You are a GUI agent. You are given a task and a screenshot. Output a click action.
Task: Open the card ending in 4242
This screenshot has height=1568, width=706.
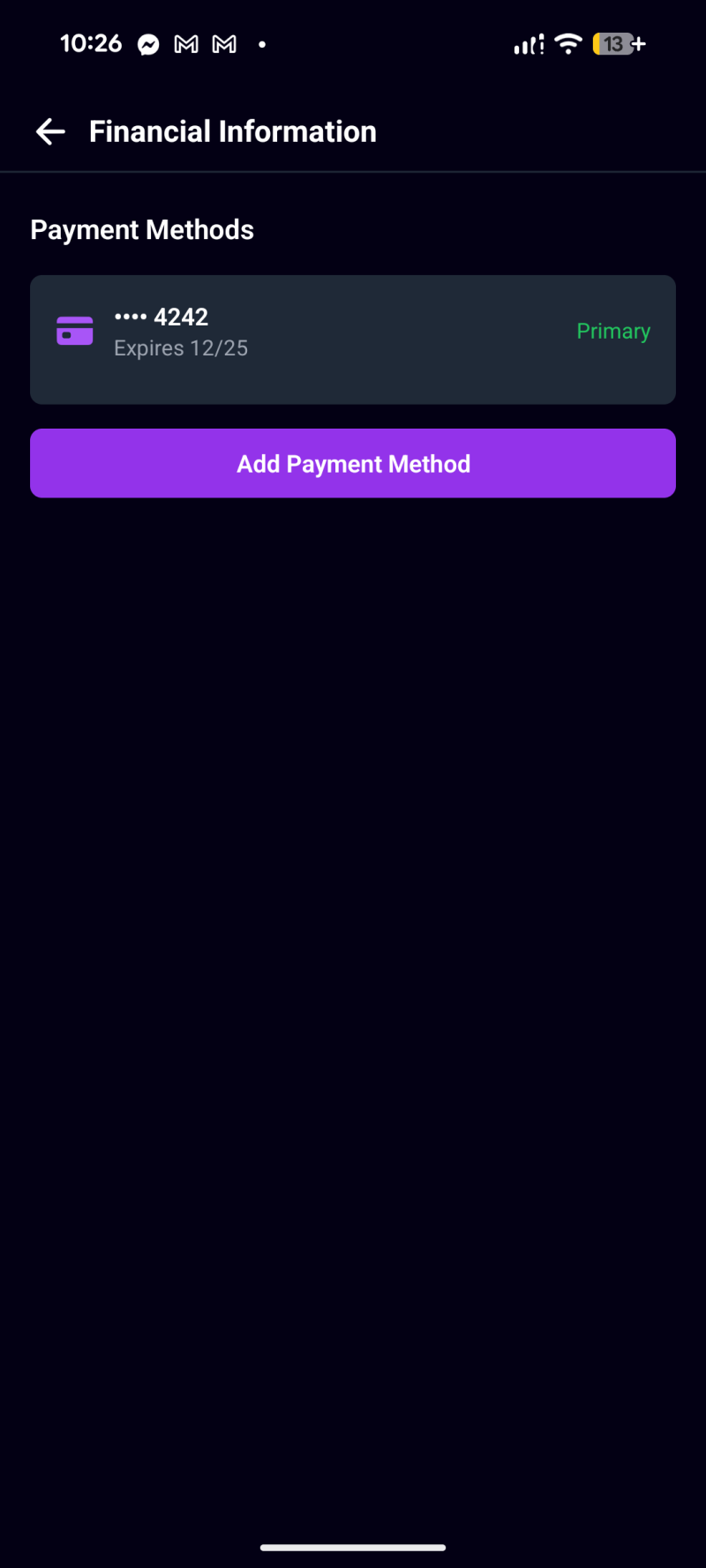(x=352, y=340)
